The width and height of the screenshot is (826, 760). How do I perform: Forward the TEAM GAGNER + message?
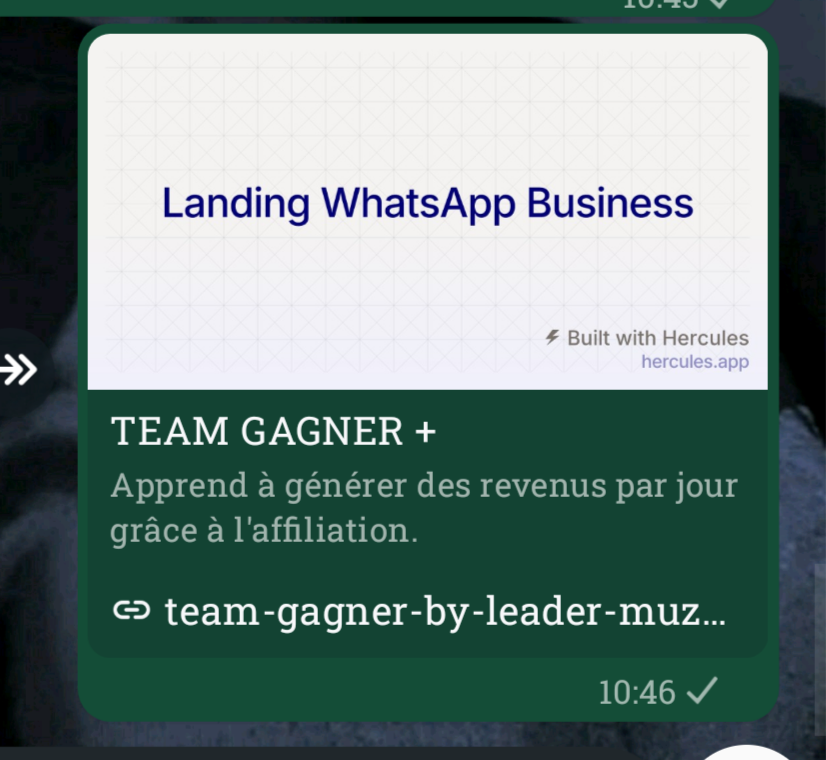[18, 372]
